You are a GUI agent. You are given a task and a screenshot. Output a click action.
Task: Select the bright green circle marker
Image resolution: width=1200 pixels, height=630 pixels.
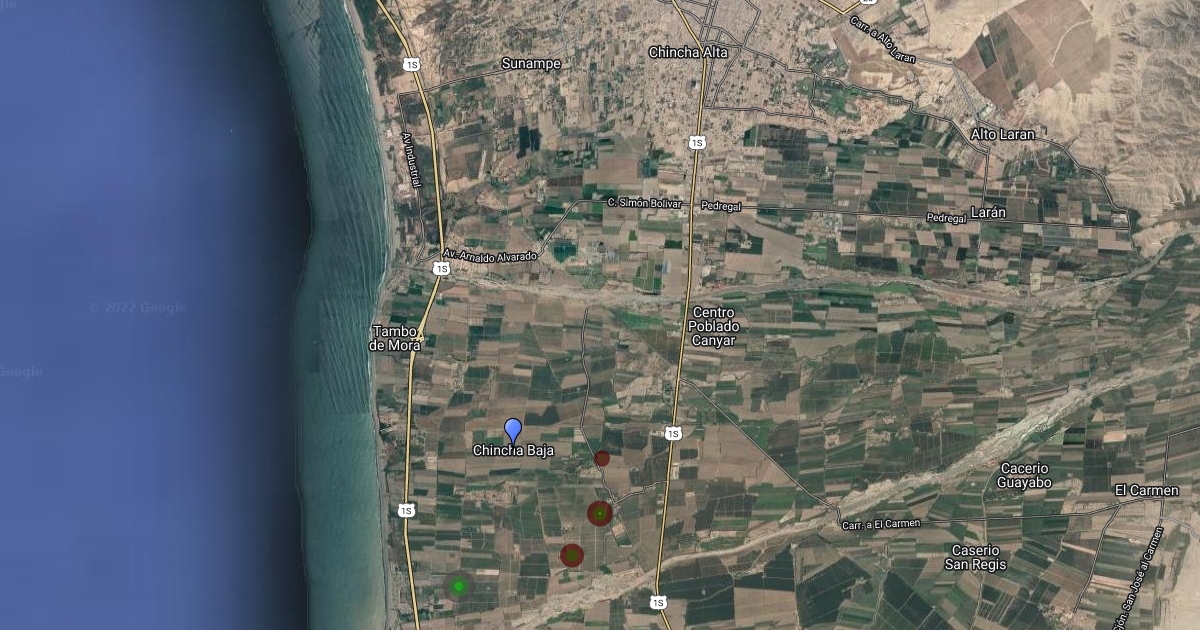pyautogui.click(x=459, y=586)
